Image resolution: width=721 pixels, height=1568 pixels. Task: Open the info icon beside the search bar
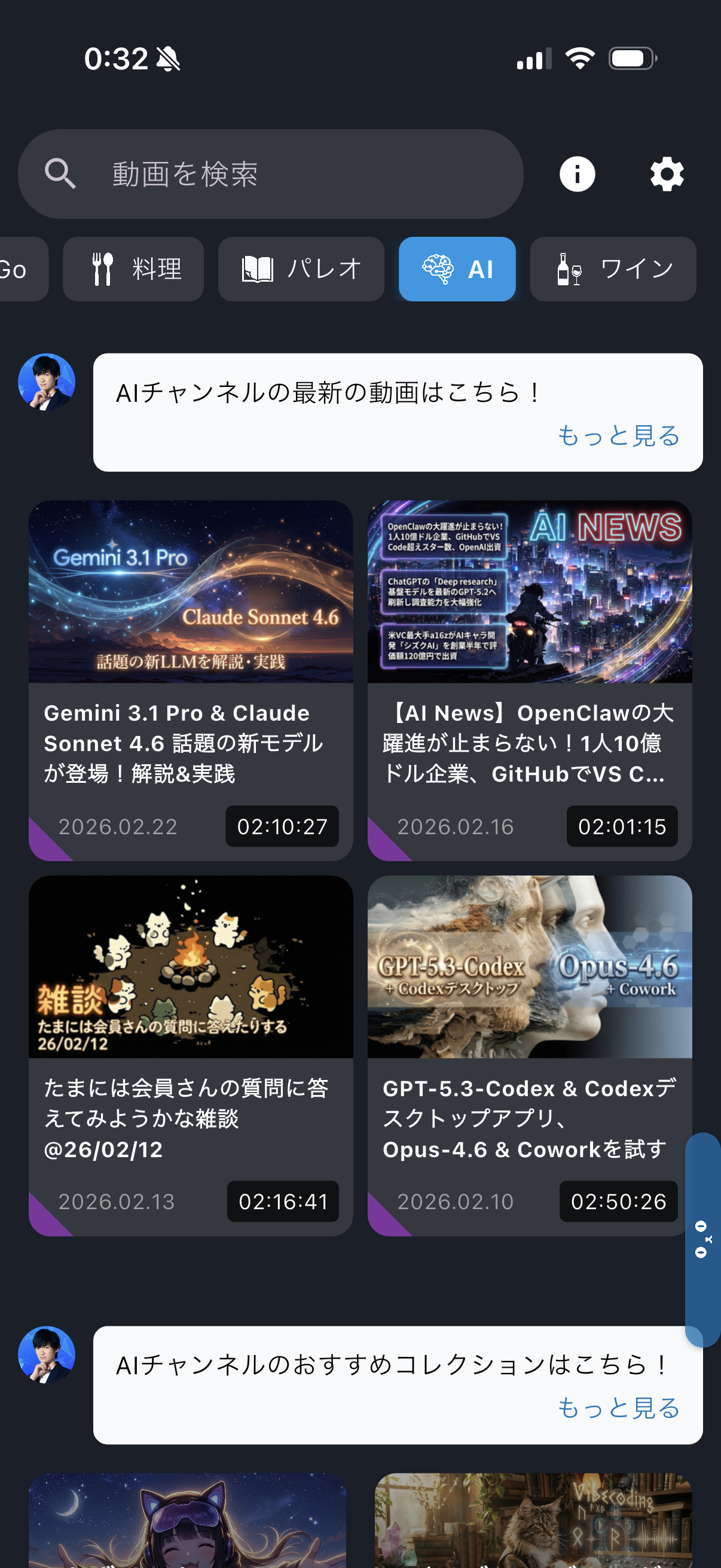[x=576, y=174]
